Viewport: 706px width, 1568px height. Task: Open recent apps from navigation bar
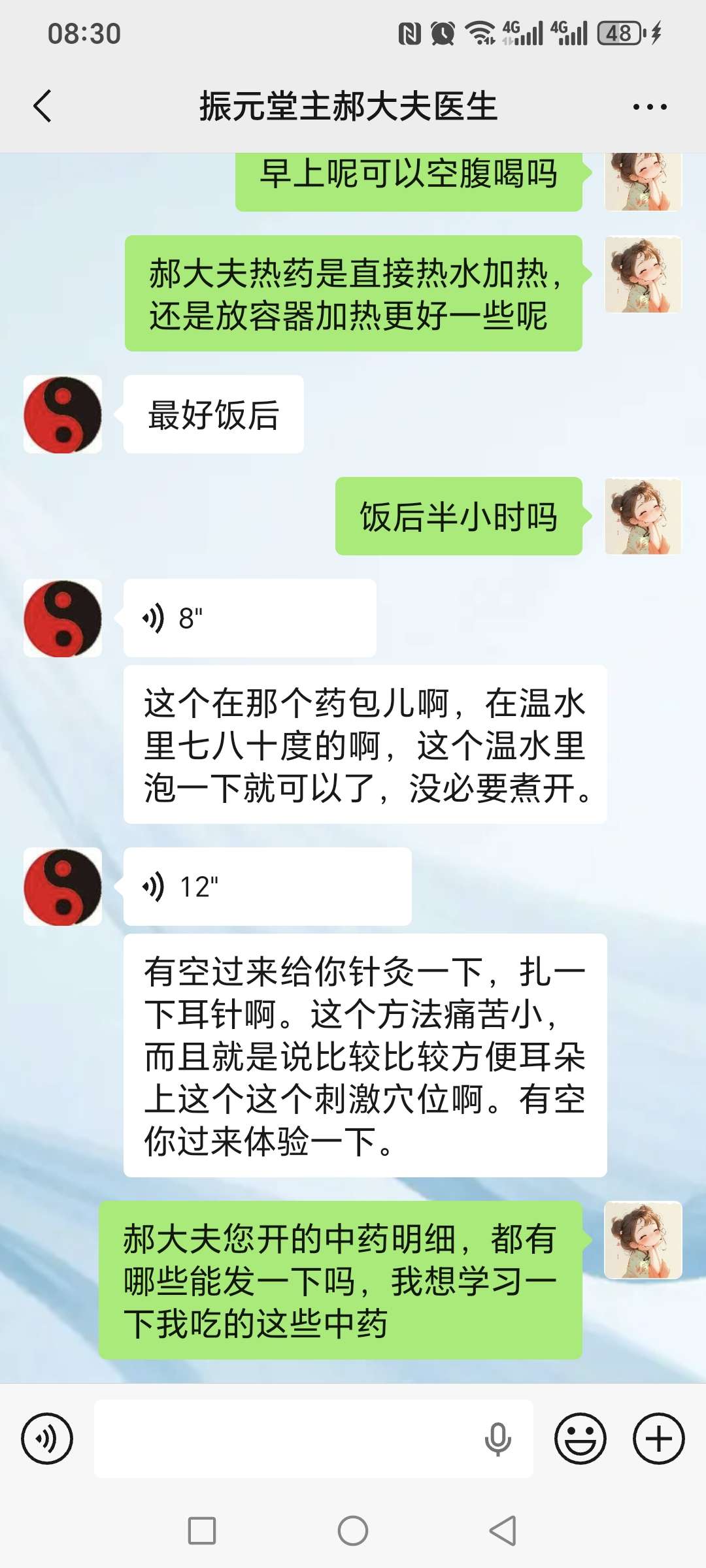point(202,1530)
